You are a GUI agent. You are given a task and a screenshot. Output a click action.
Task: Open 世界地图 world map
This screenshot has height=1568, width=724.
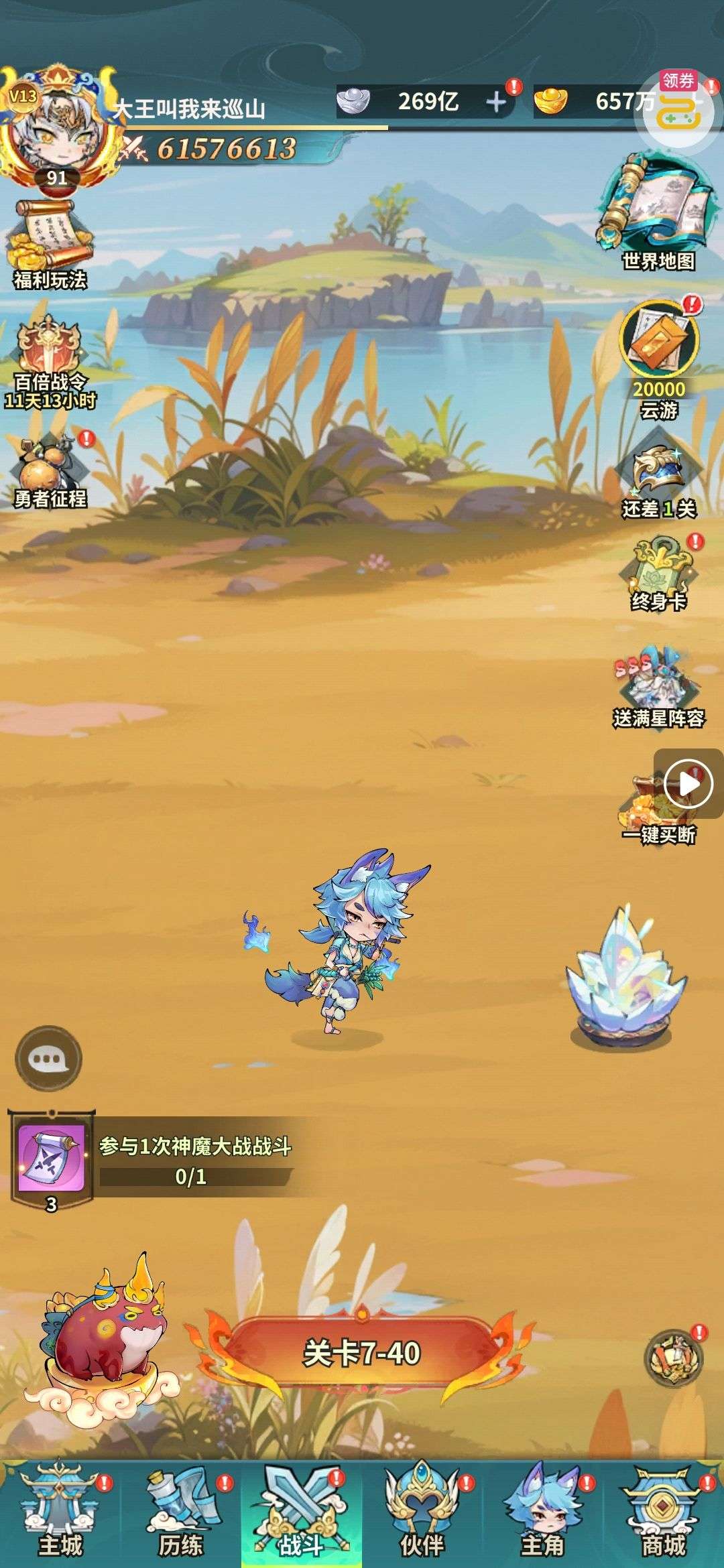tap(658, 211)
